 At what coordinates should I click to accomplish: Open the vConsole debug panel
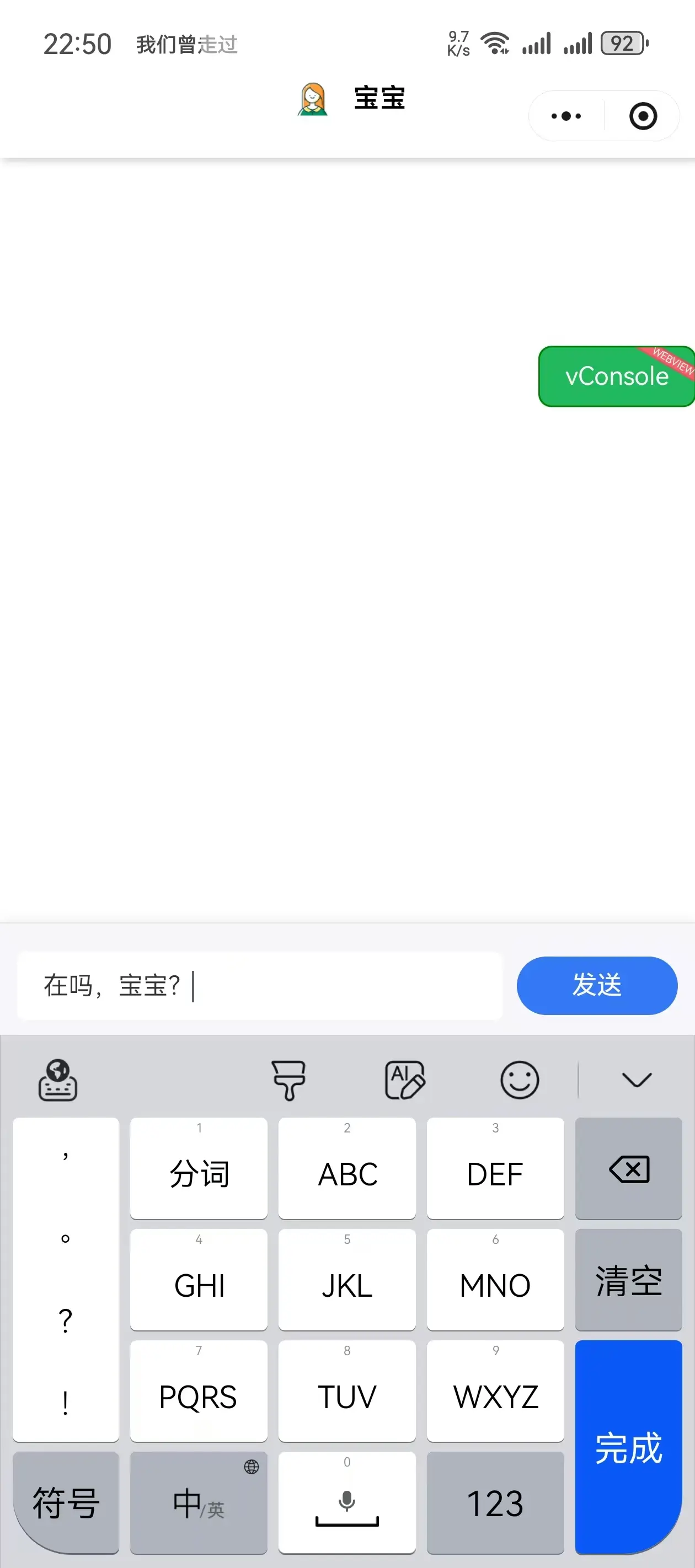[x=616, y=376]
